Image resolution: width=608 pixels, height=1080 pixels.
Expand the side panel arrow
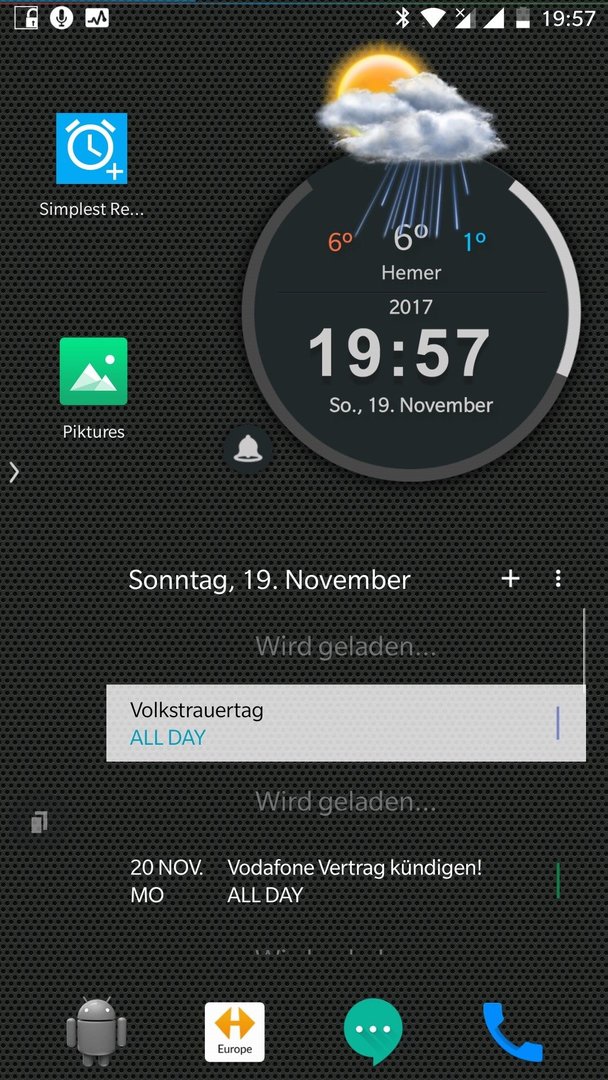pyautogui.click(x=14, y=472)
